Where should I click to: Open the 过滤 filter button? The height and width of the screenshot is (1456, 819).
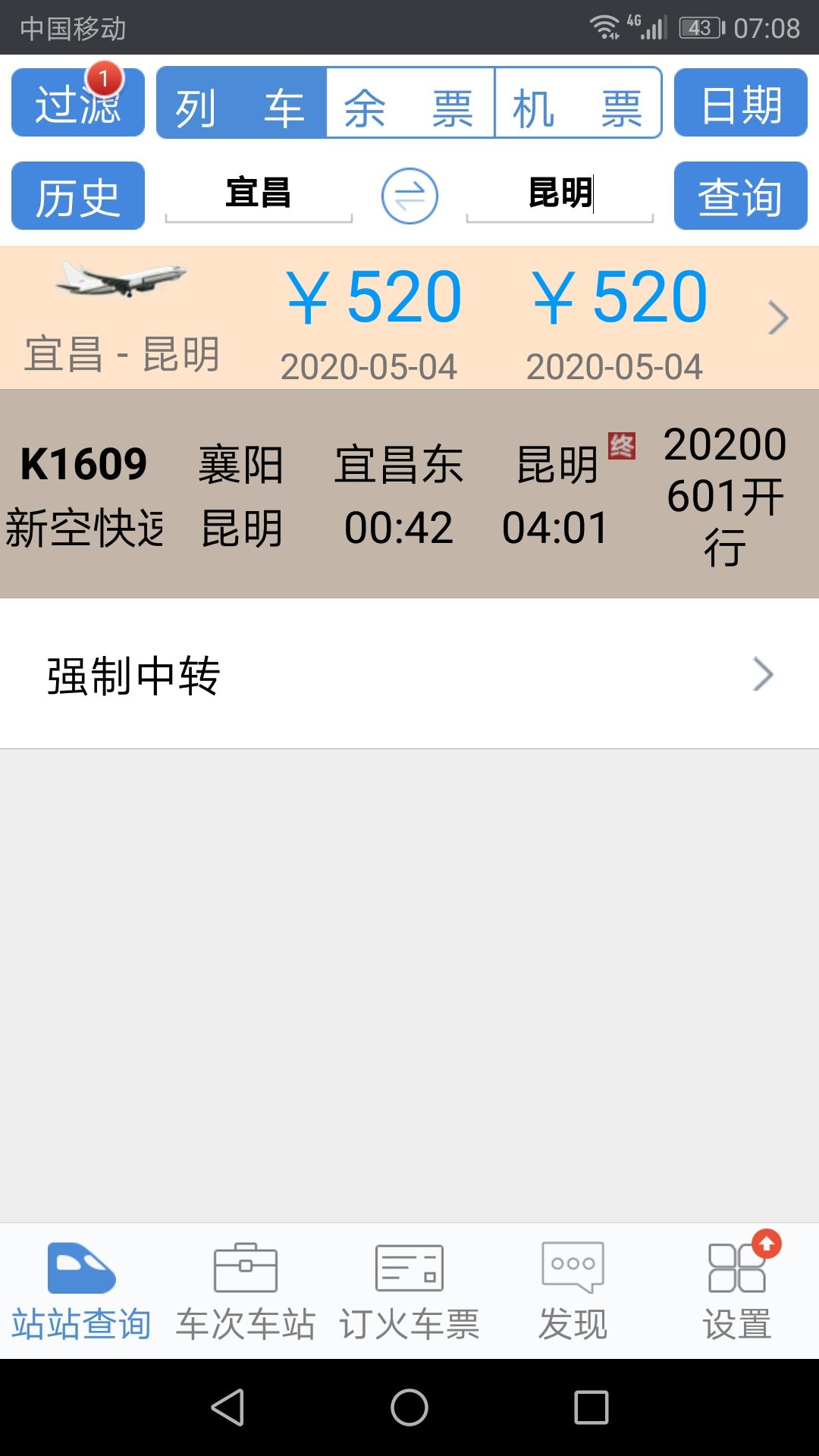[x=77, y=102]
